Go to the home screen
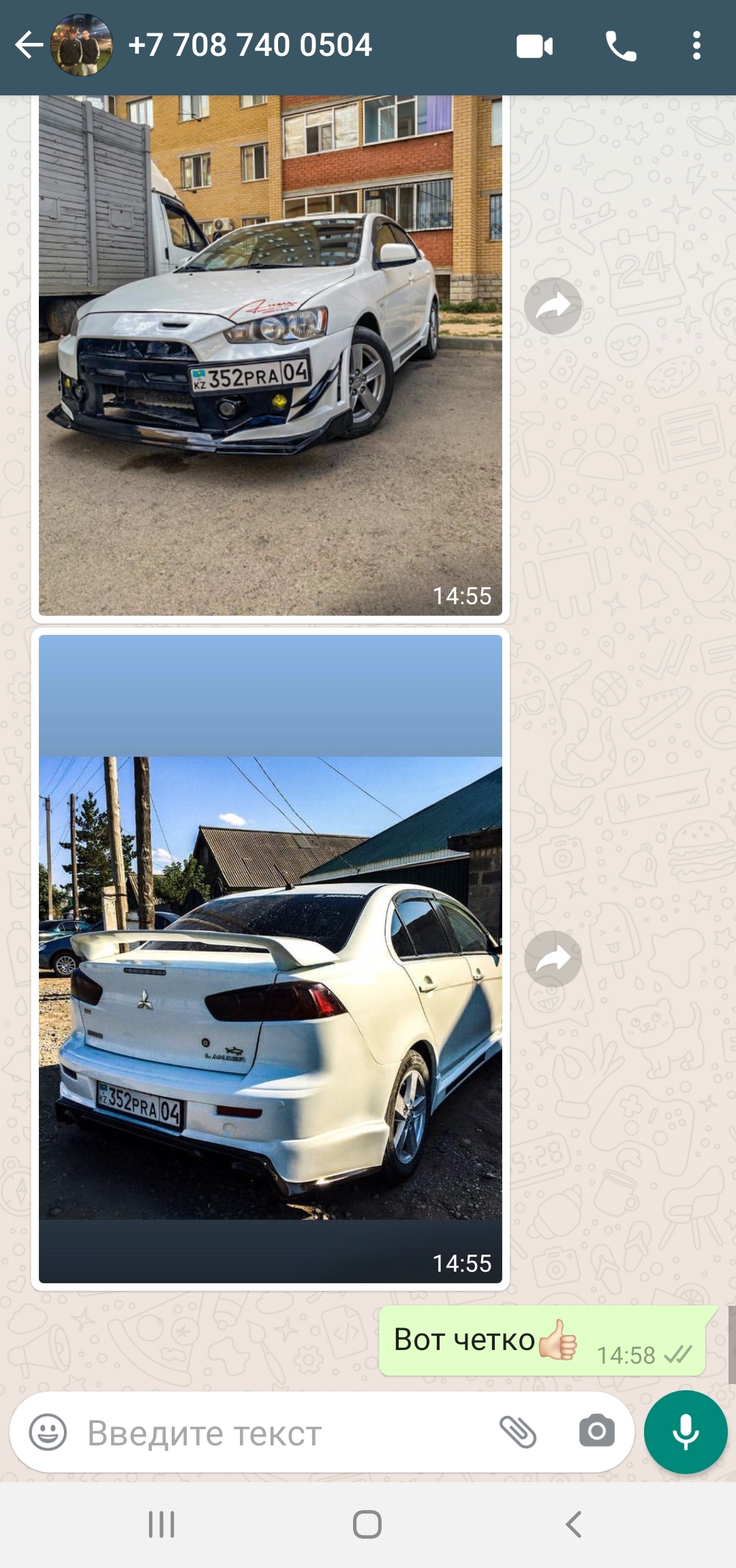 click(367, 1524)
